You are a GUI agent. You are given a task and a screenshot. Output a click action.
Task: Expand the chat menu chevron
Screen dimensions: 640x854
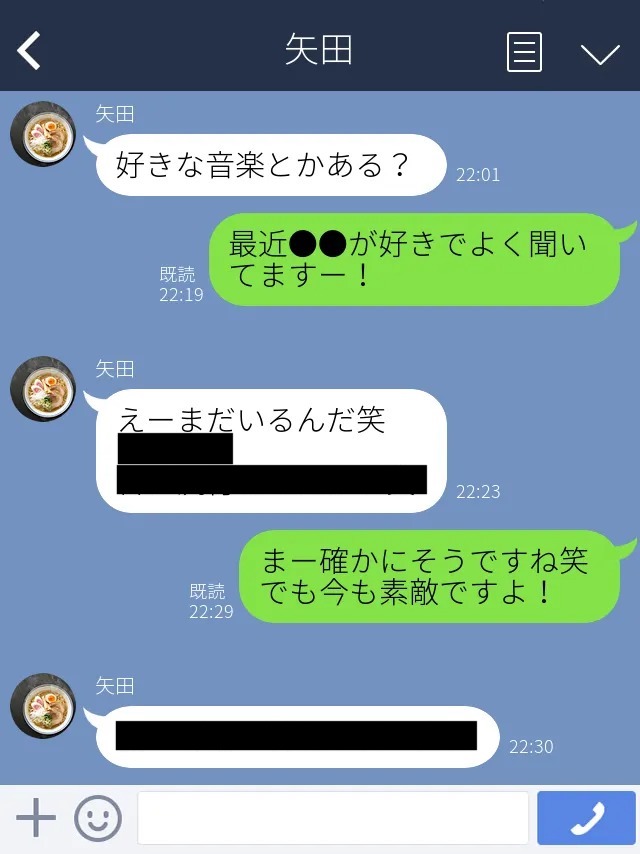tap(600, 53)
